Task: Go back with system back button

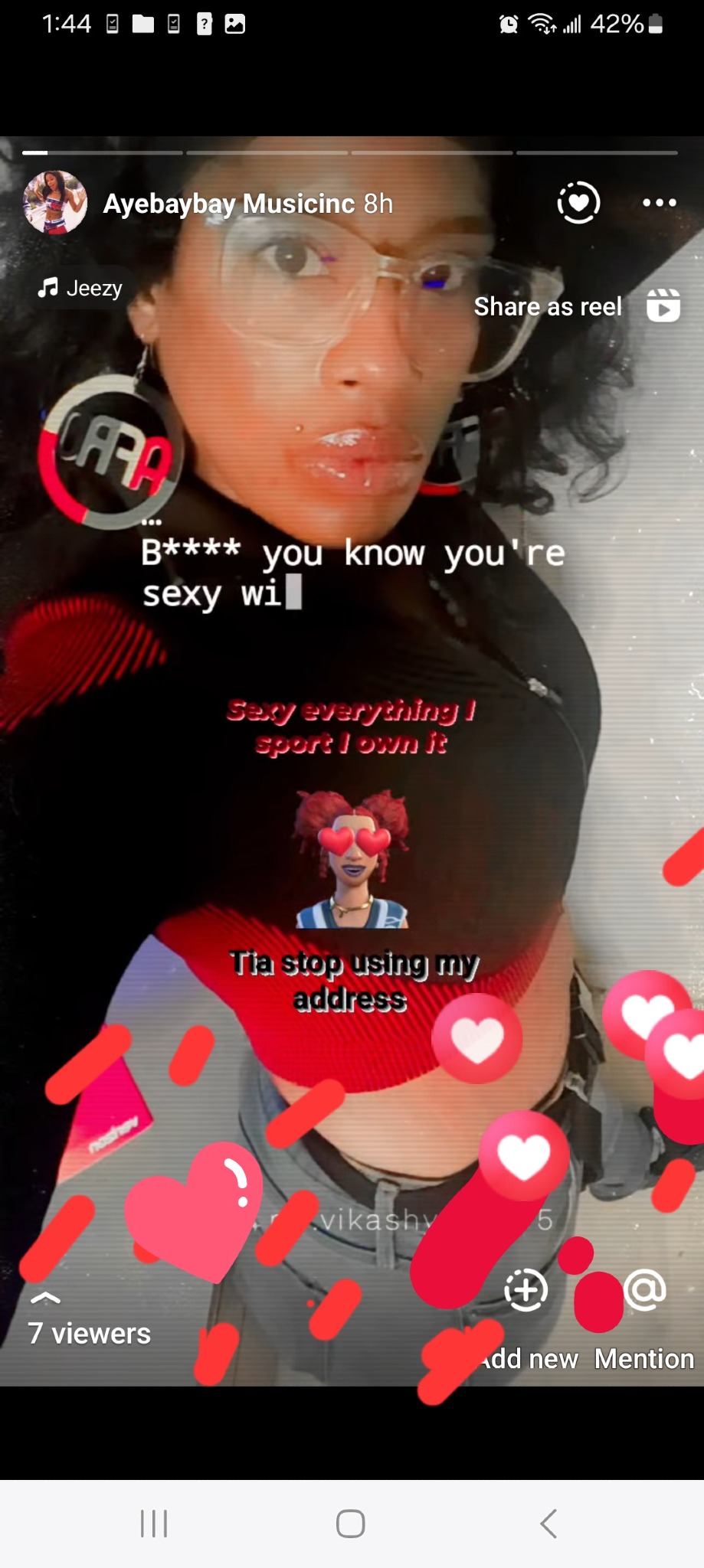Action: coord(548,1524)
